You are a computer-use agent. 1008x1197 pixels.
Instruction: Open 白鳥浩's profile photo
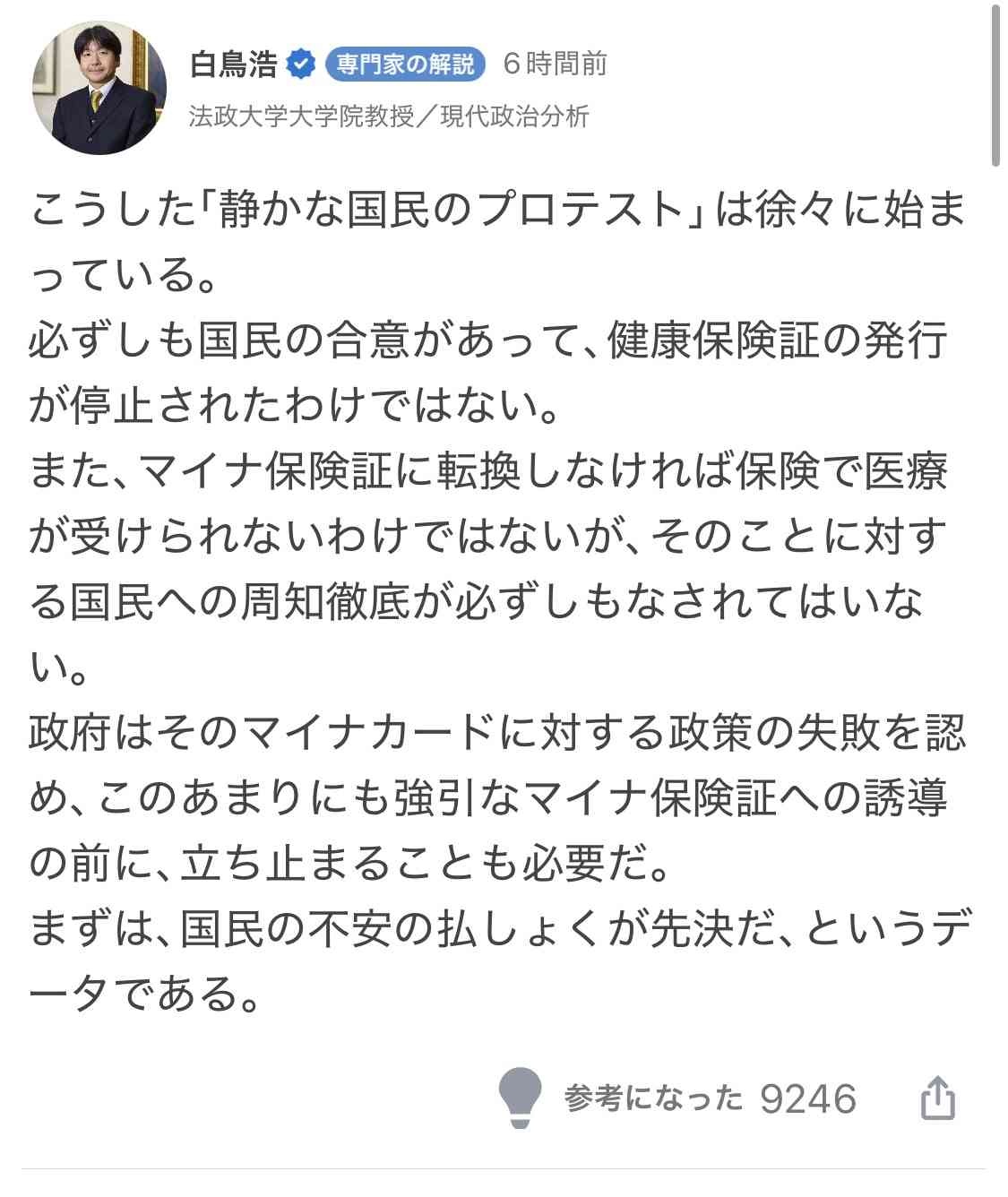click(x=99, y=88)
